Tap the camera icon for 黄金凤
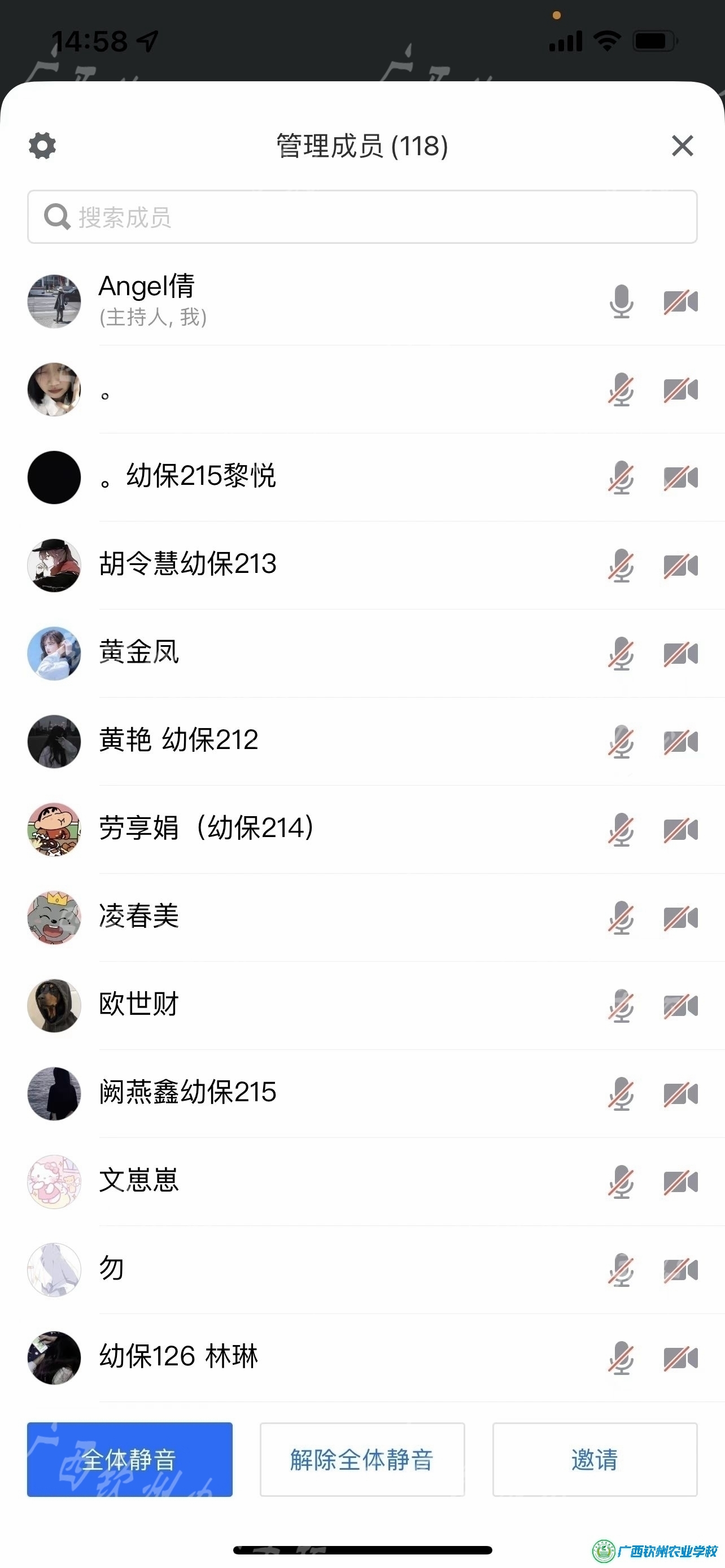This screenshot has width=725, height=1568. pyautogui.click(x=680, y=654)
